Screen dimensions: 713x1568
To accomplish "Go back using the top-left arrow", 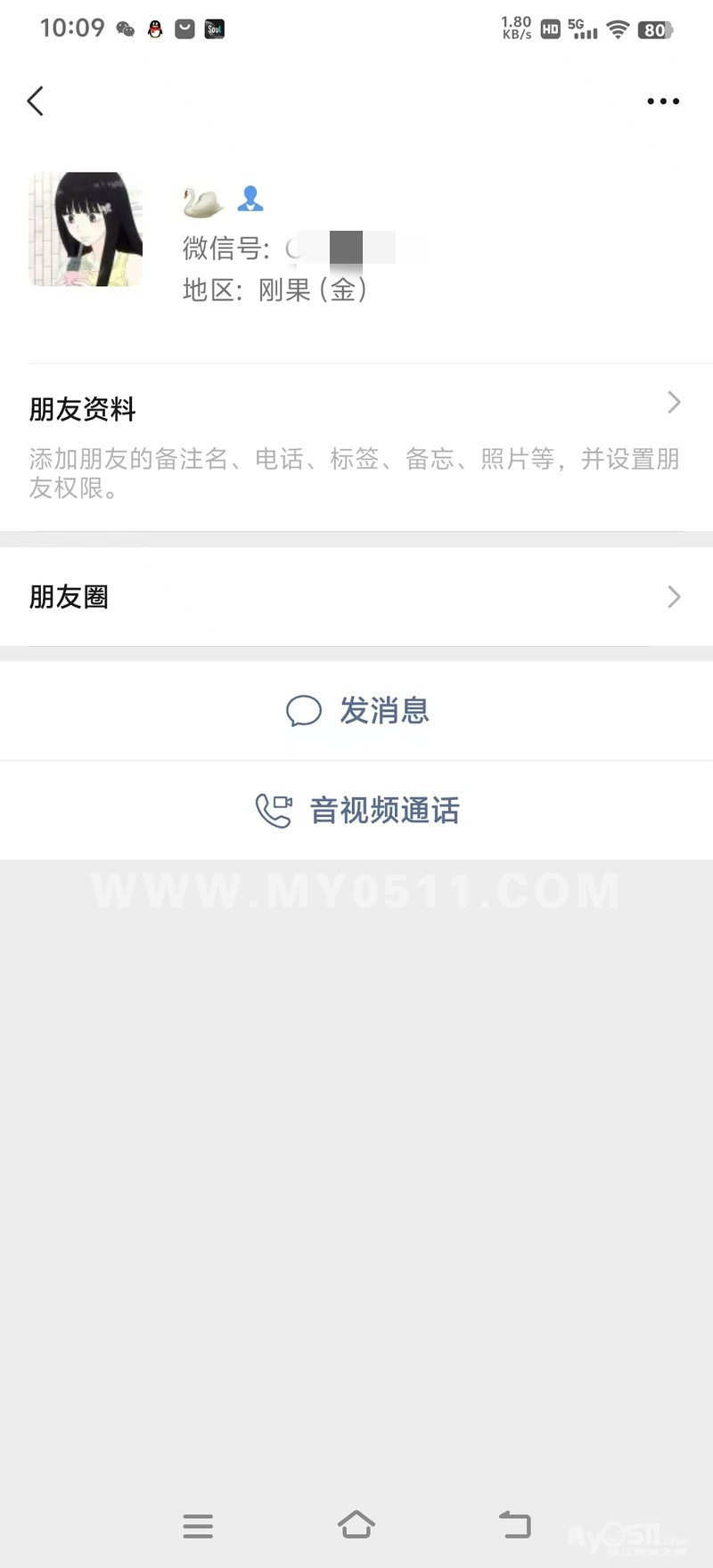I will (36, 101).
